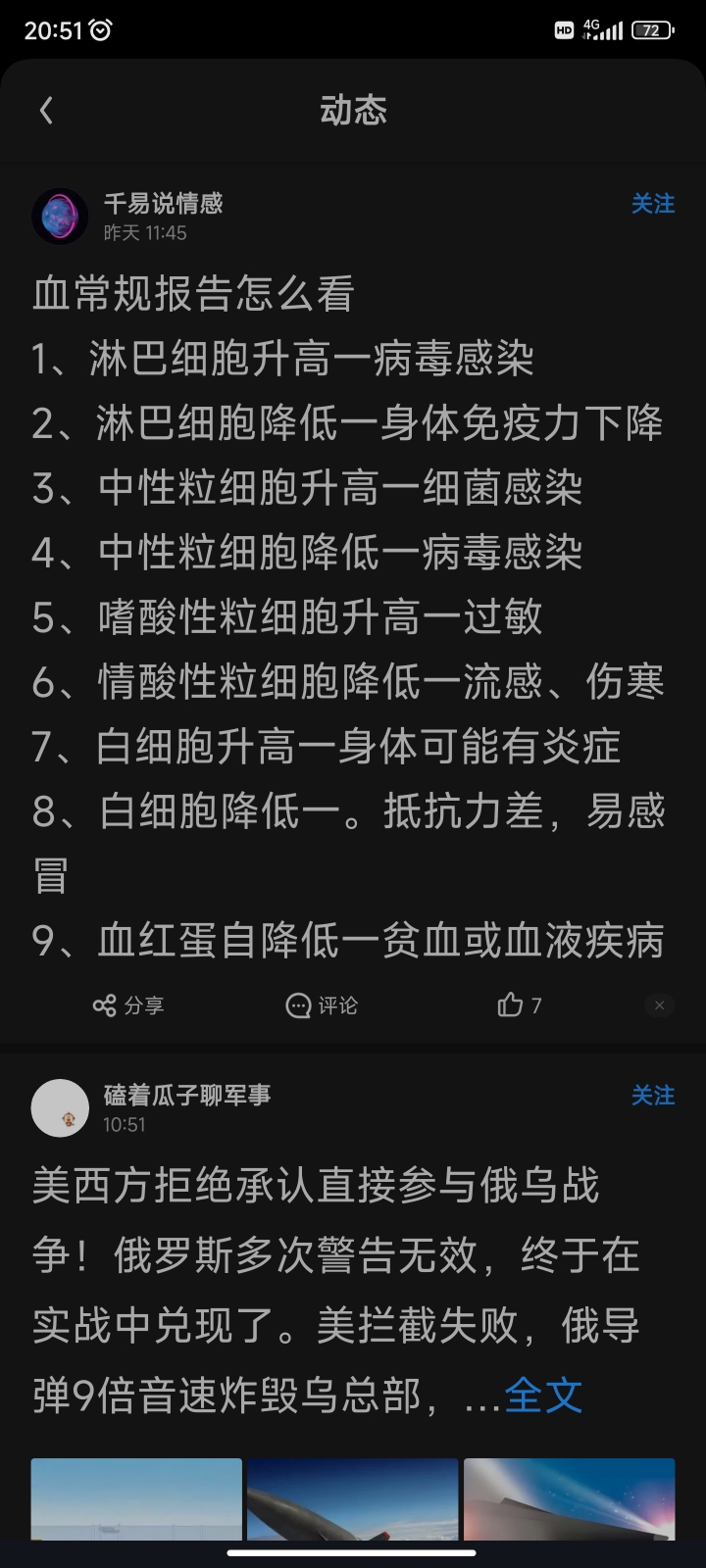Comment on the 血常规报告 post

[321, 1005]
